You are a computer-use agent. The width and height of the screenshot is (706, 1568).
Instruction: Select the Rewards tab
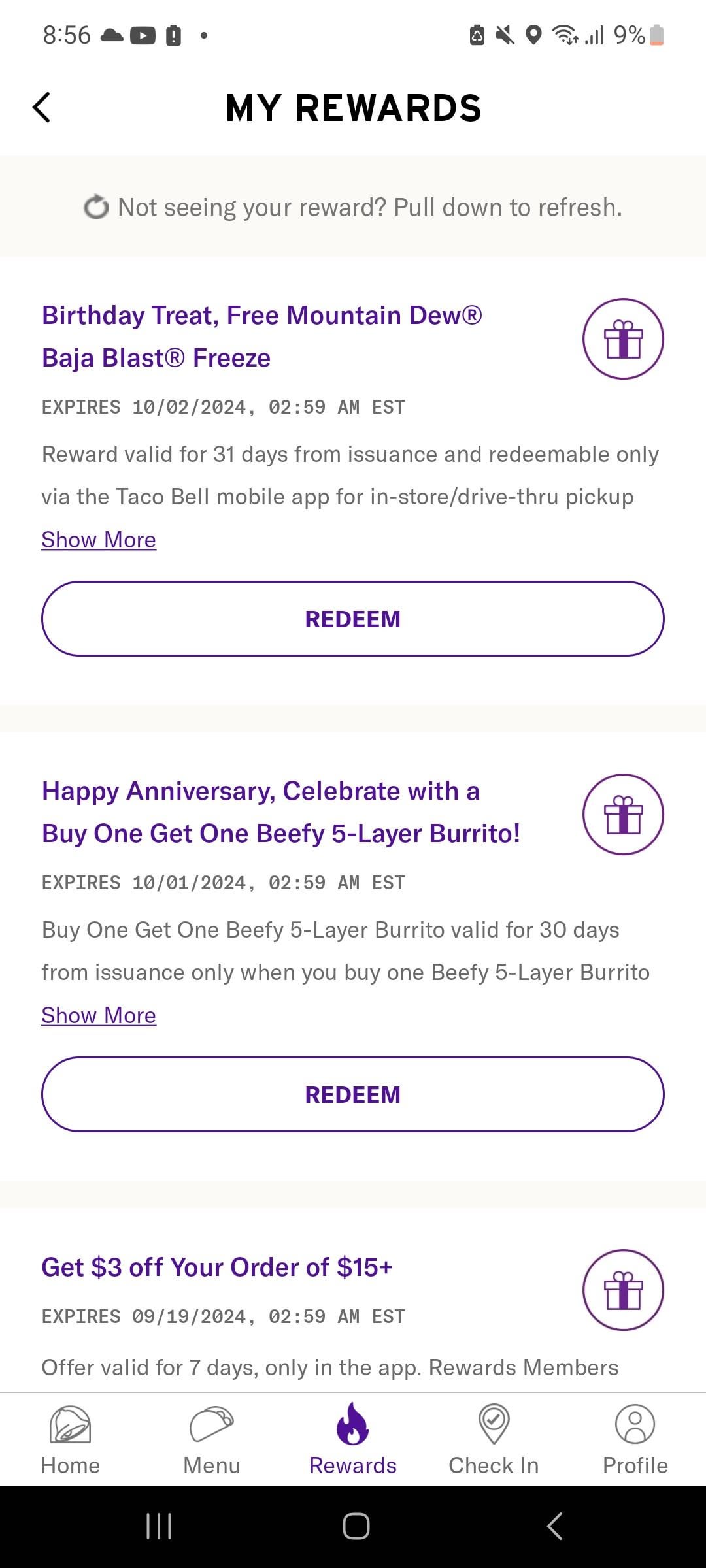[x=353, y=1437]
